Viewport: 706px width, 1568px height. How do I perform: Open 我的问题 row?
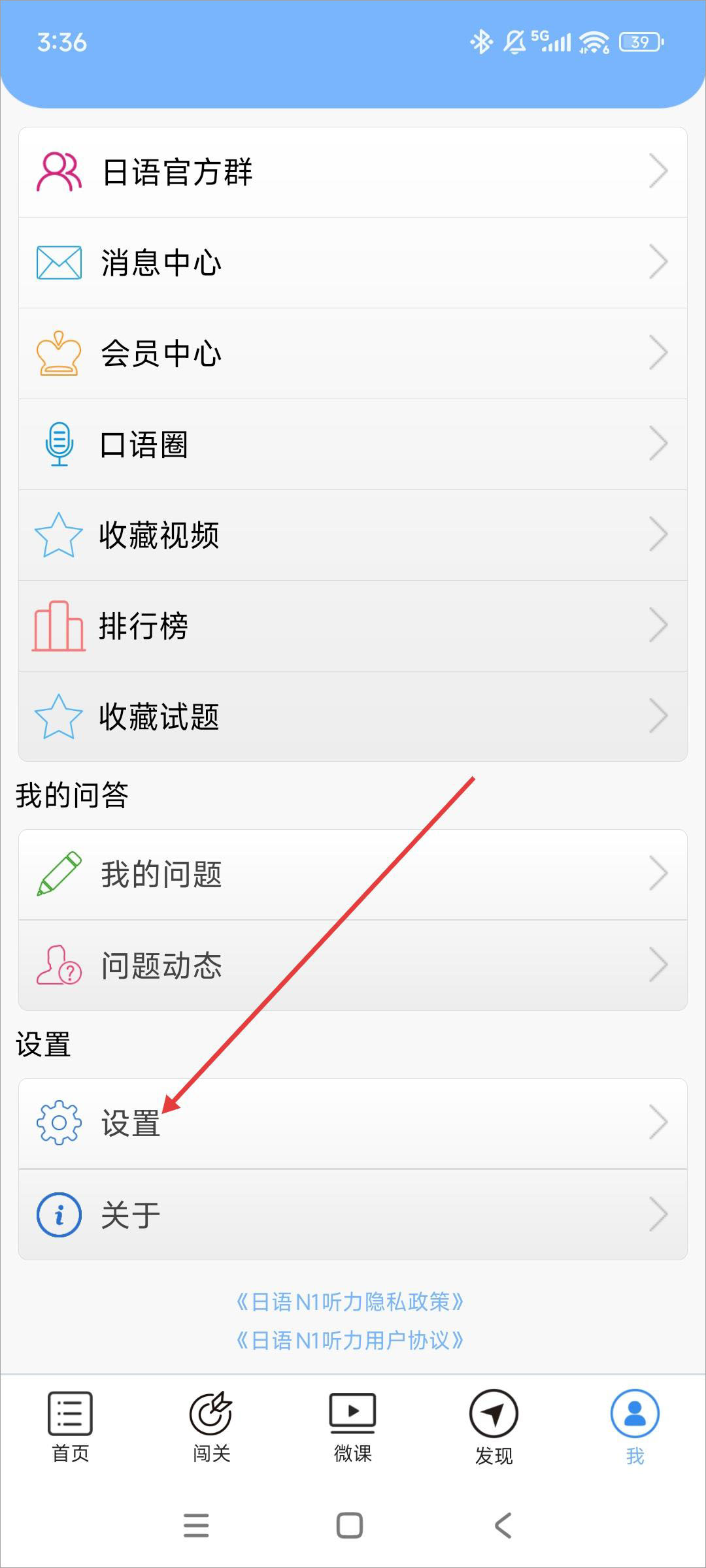[x=353, y=874]
